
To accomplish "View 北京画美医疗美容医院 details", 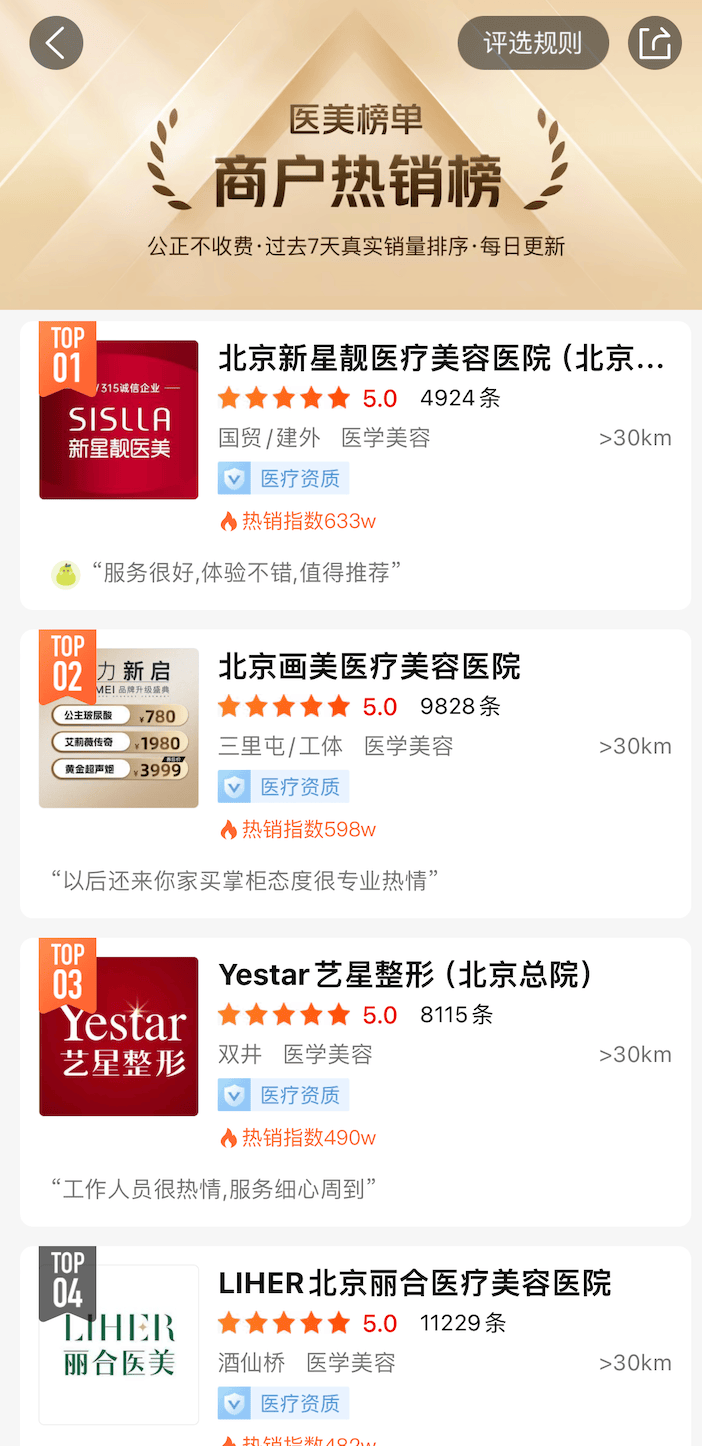I will (369, 666).
